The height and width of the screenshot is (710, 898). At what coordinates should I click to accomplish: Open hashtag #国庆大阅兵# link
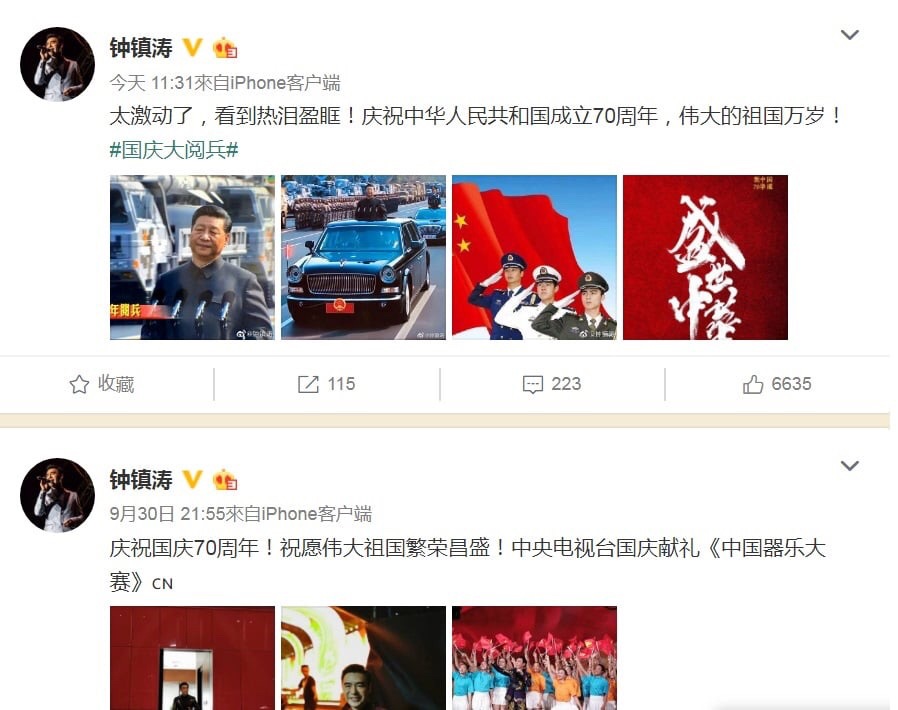[x=174, y=150]
